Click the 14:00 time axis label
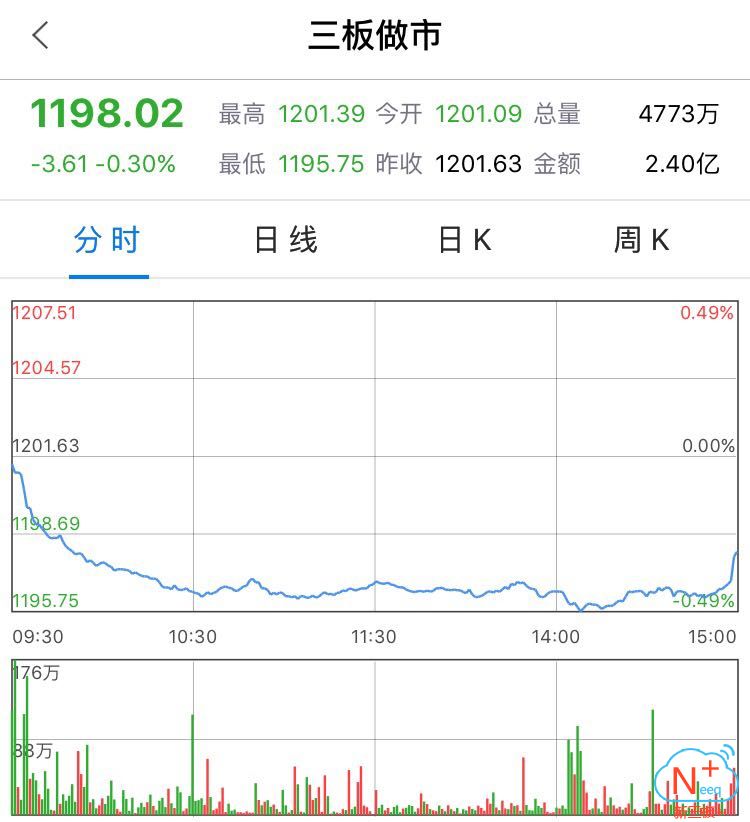The width and height of the screenshot is (750, 822). [557, 636]
